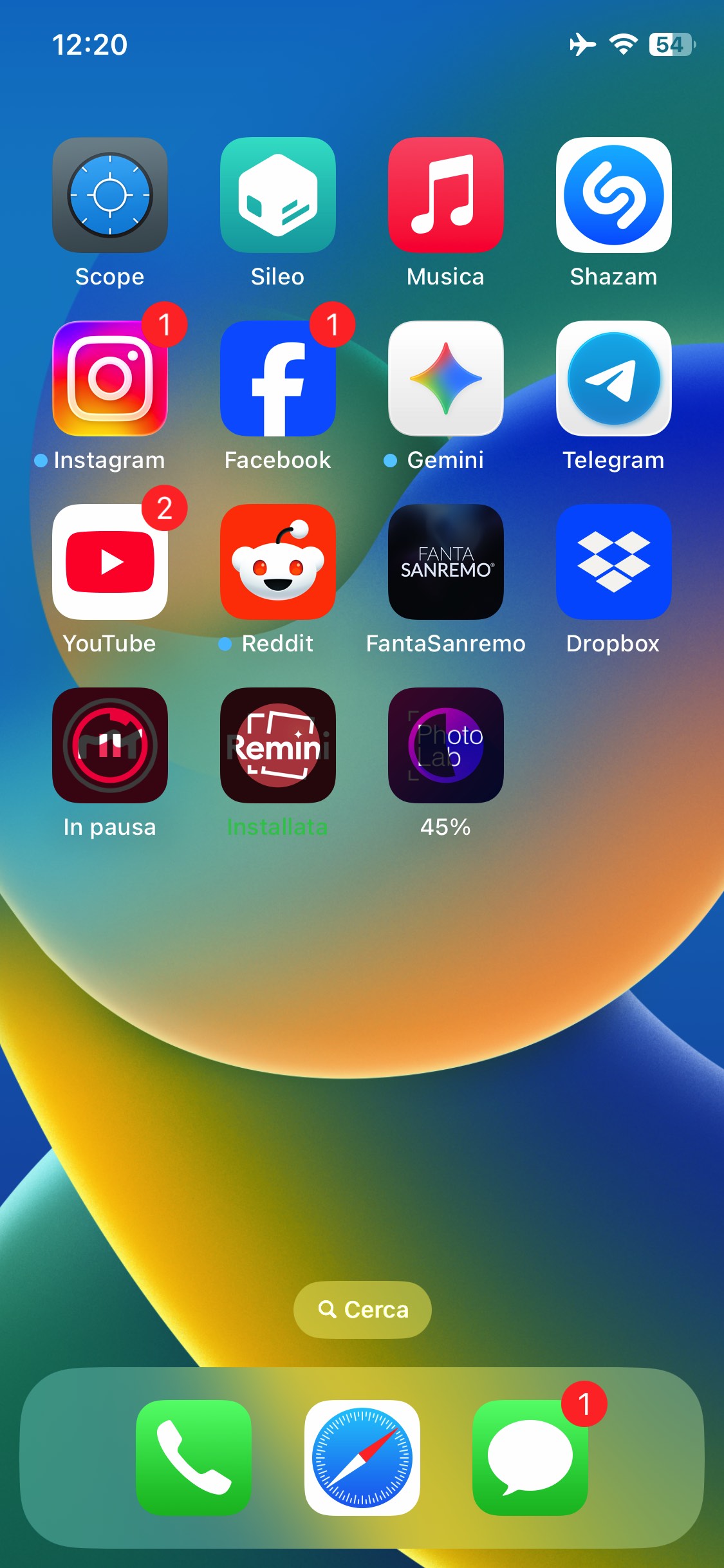Open Instagram

(x=109, y=378)
